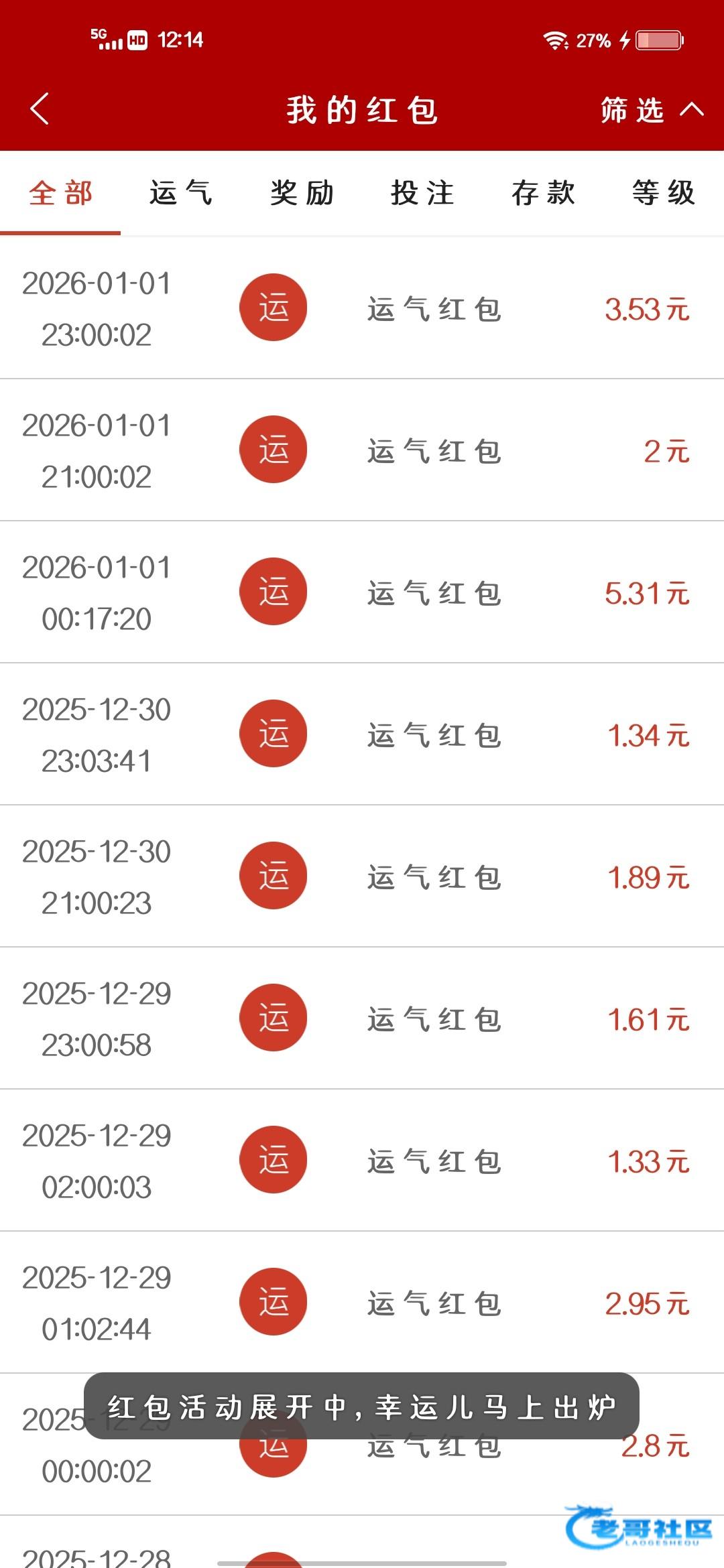Switch to the 奖励 tab

tap(302, 194)
